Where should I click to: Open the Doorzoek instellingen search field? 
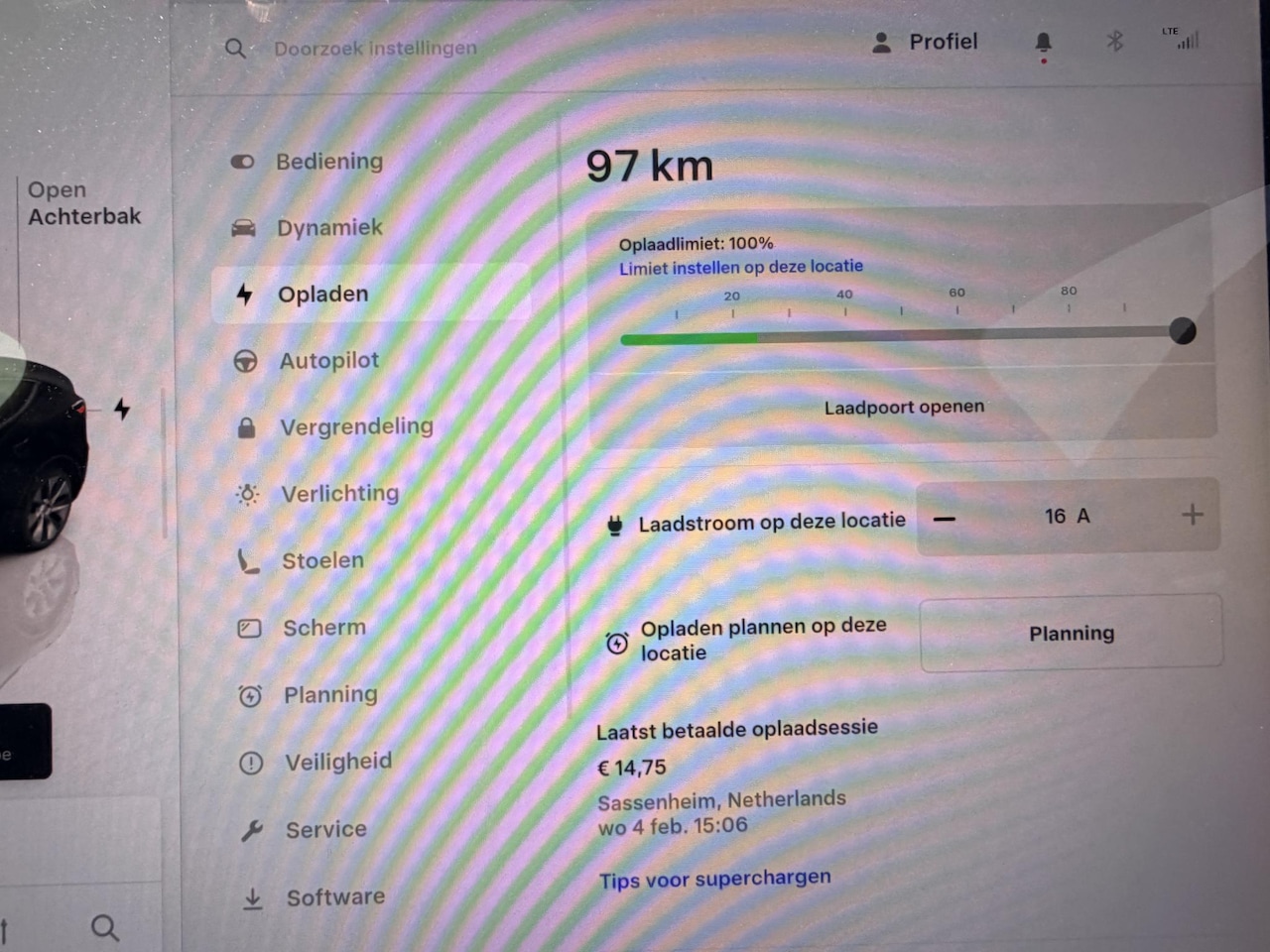(375, 48)
